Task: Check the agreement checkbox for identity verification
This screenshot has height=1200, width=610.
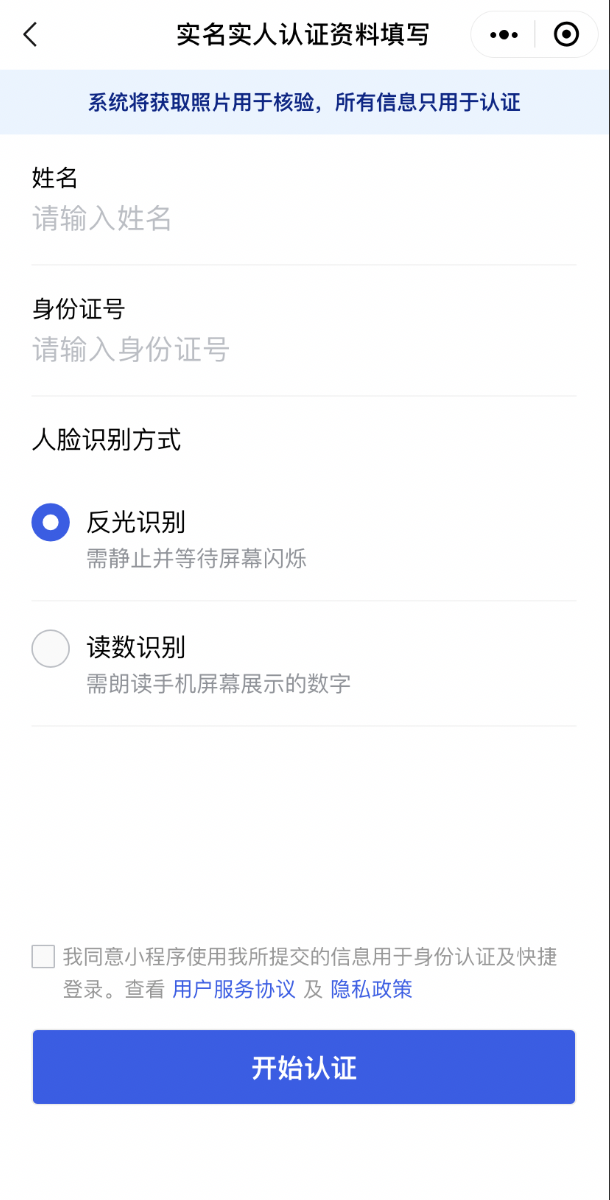Action: [x=44, y=957]
